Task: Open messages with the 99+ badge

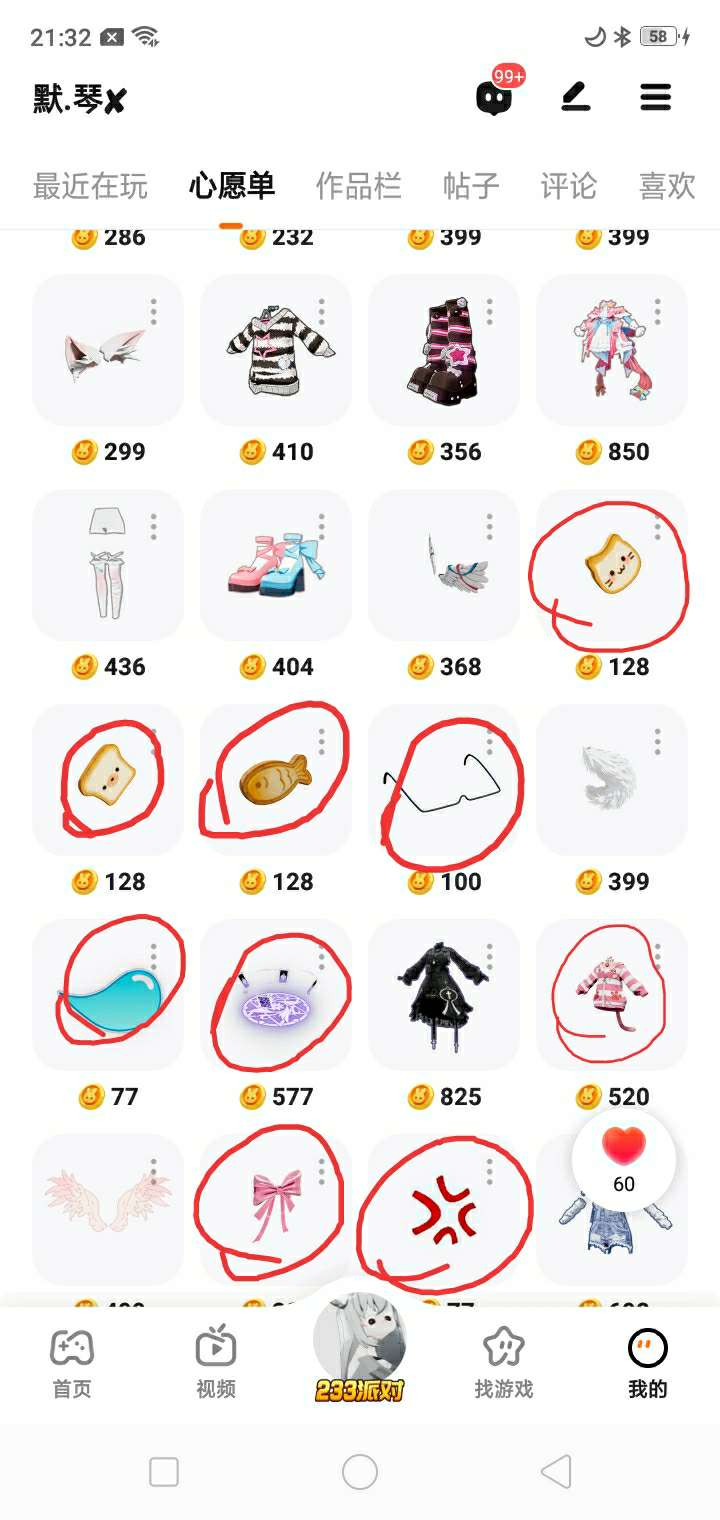Action: pos(494,97)
